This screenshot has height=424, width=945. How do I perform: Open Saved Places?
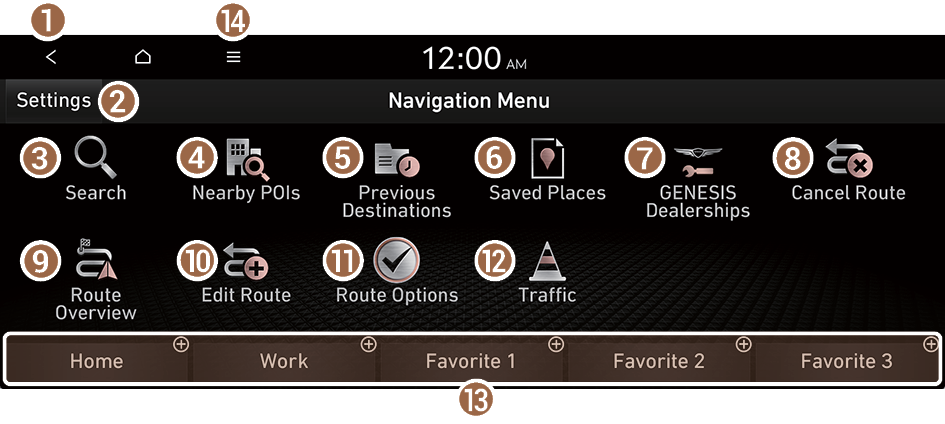(x=547, y=170)
